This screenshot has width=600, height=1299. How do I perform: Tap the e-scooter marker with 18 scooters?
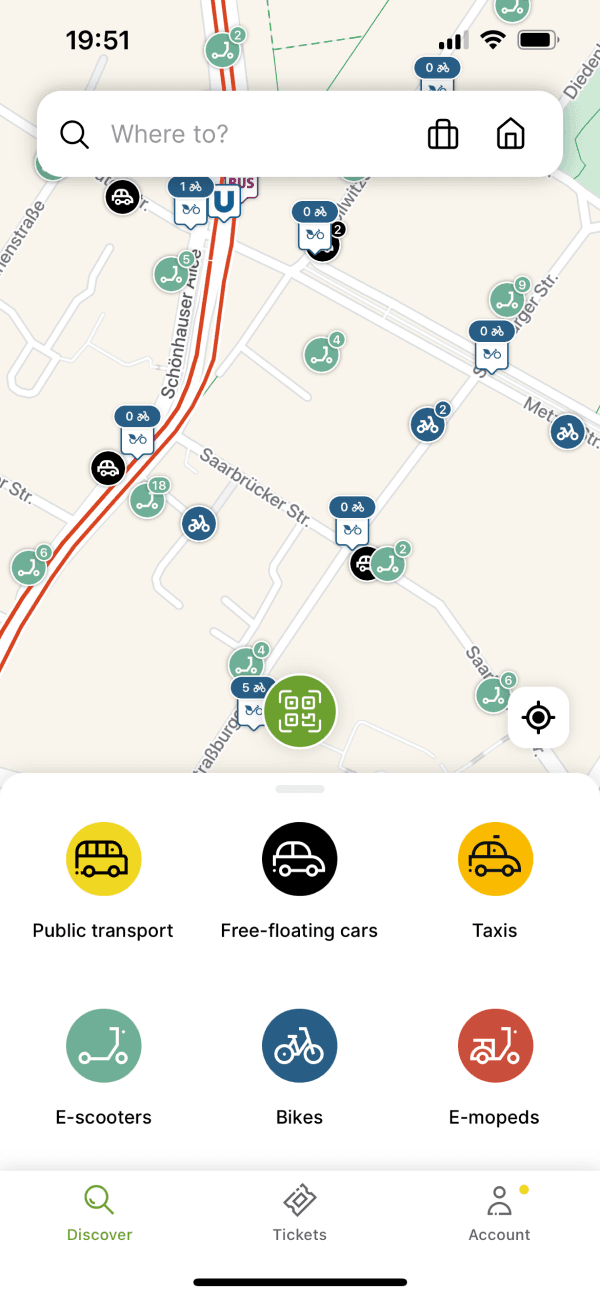[x=147, y=500]
